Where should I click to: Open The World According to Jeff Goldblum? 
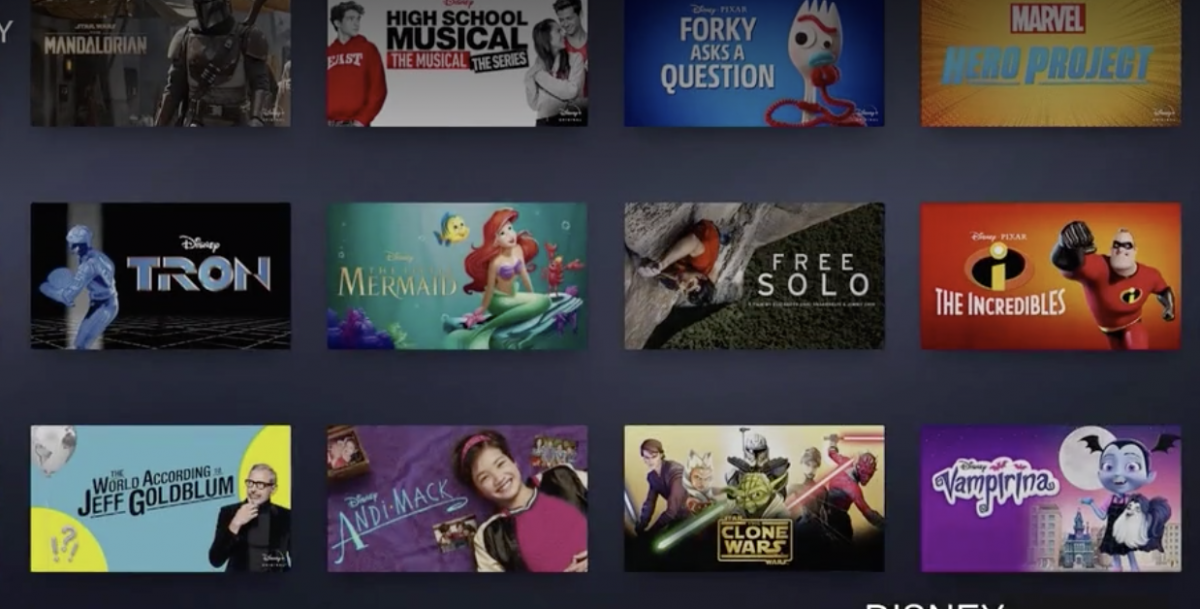(160, 498)
